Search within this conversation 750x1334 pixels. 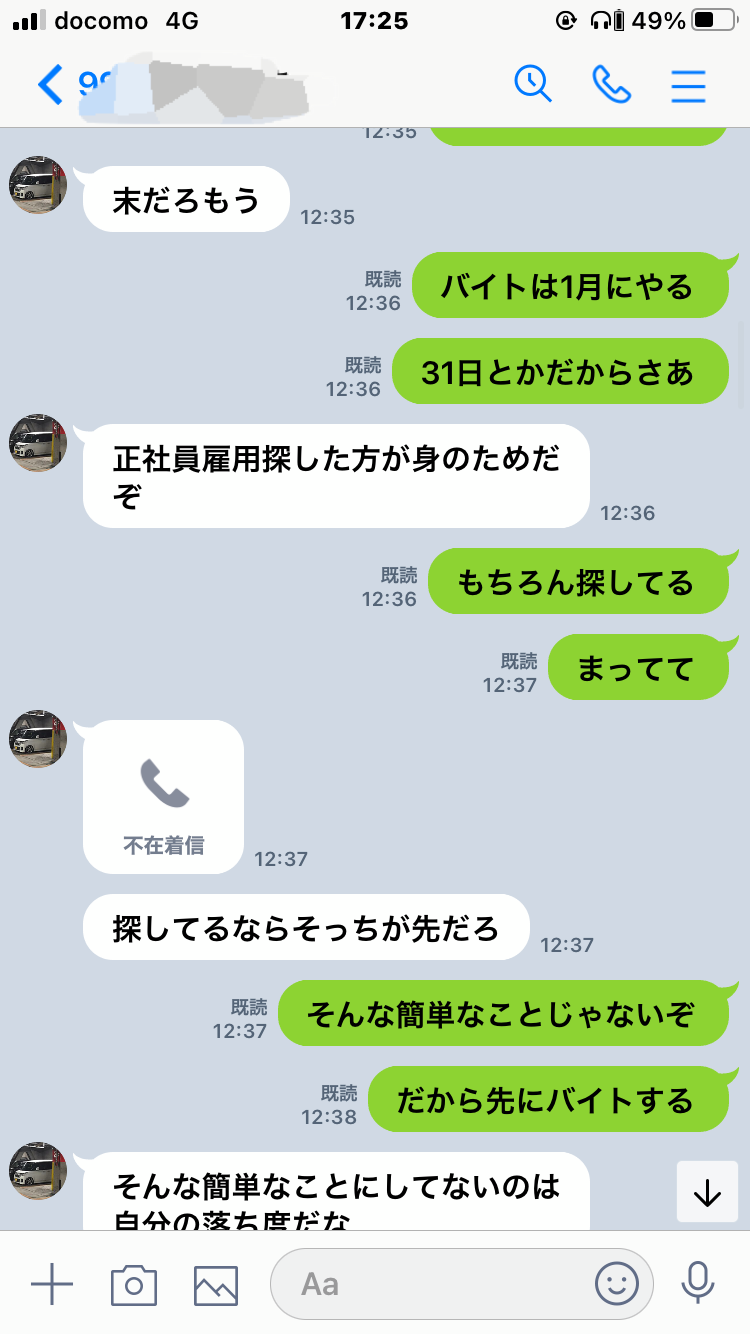[x=533, y=84]
